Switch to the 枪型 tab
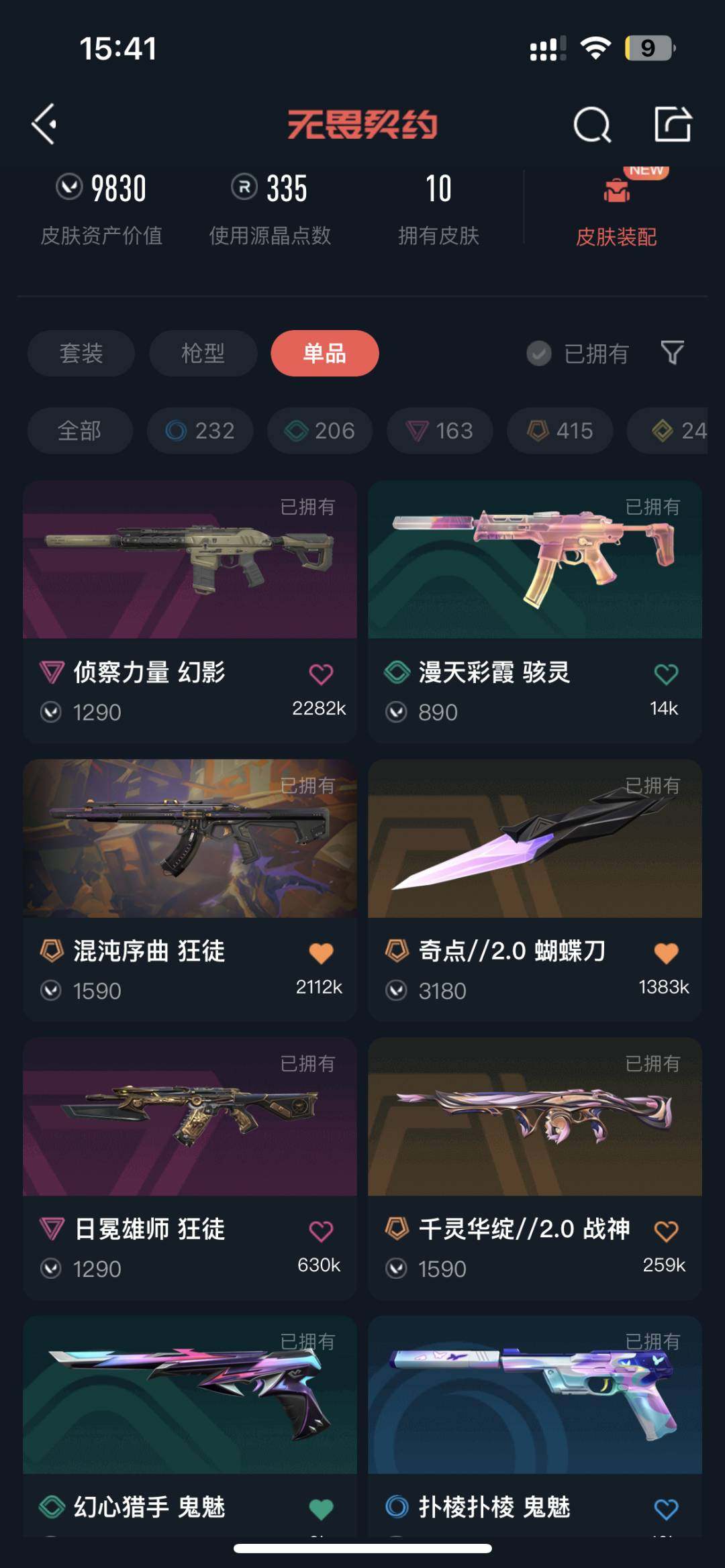The height and width of the screenshot is (1568, 725). click(203, 354)
